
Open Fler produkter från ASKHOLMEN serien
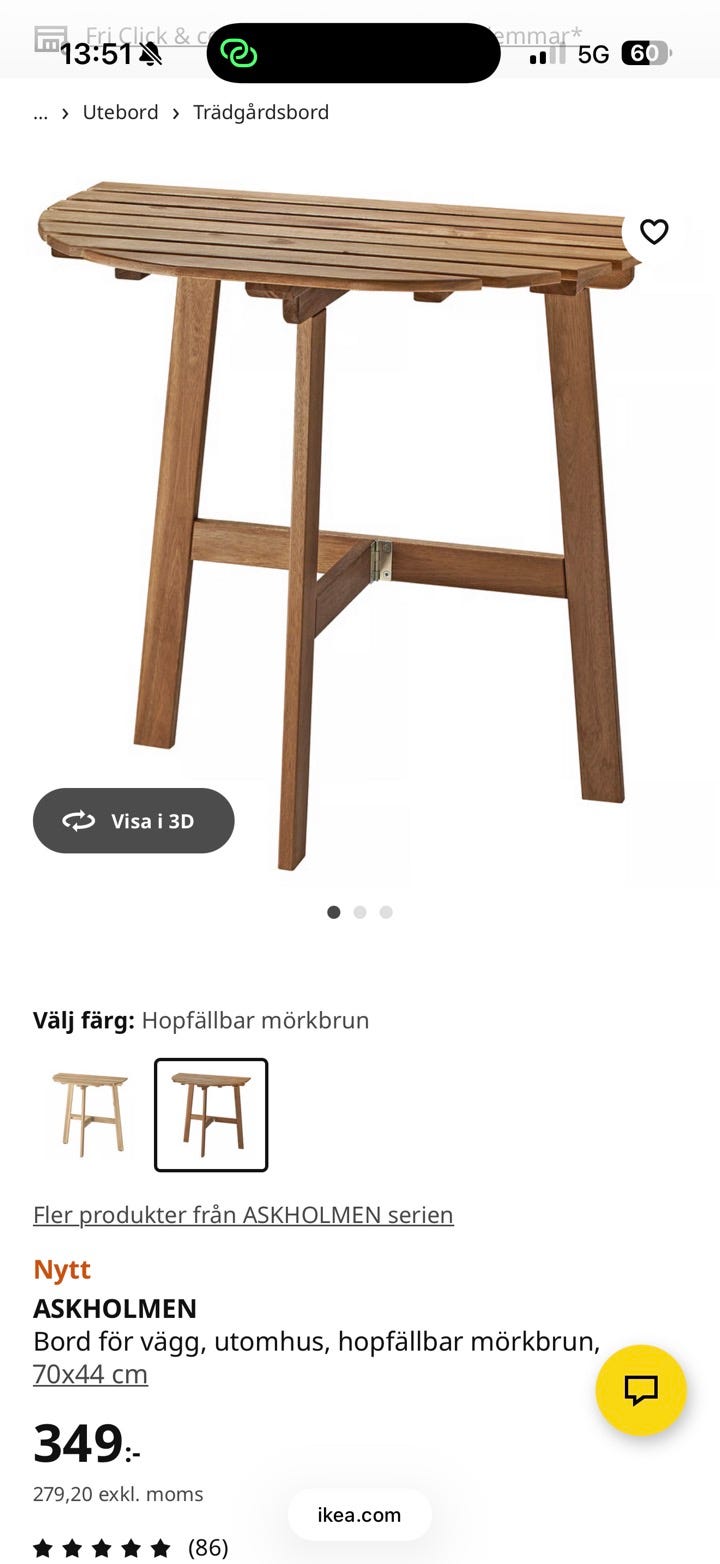242,1214
